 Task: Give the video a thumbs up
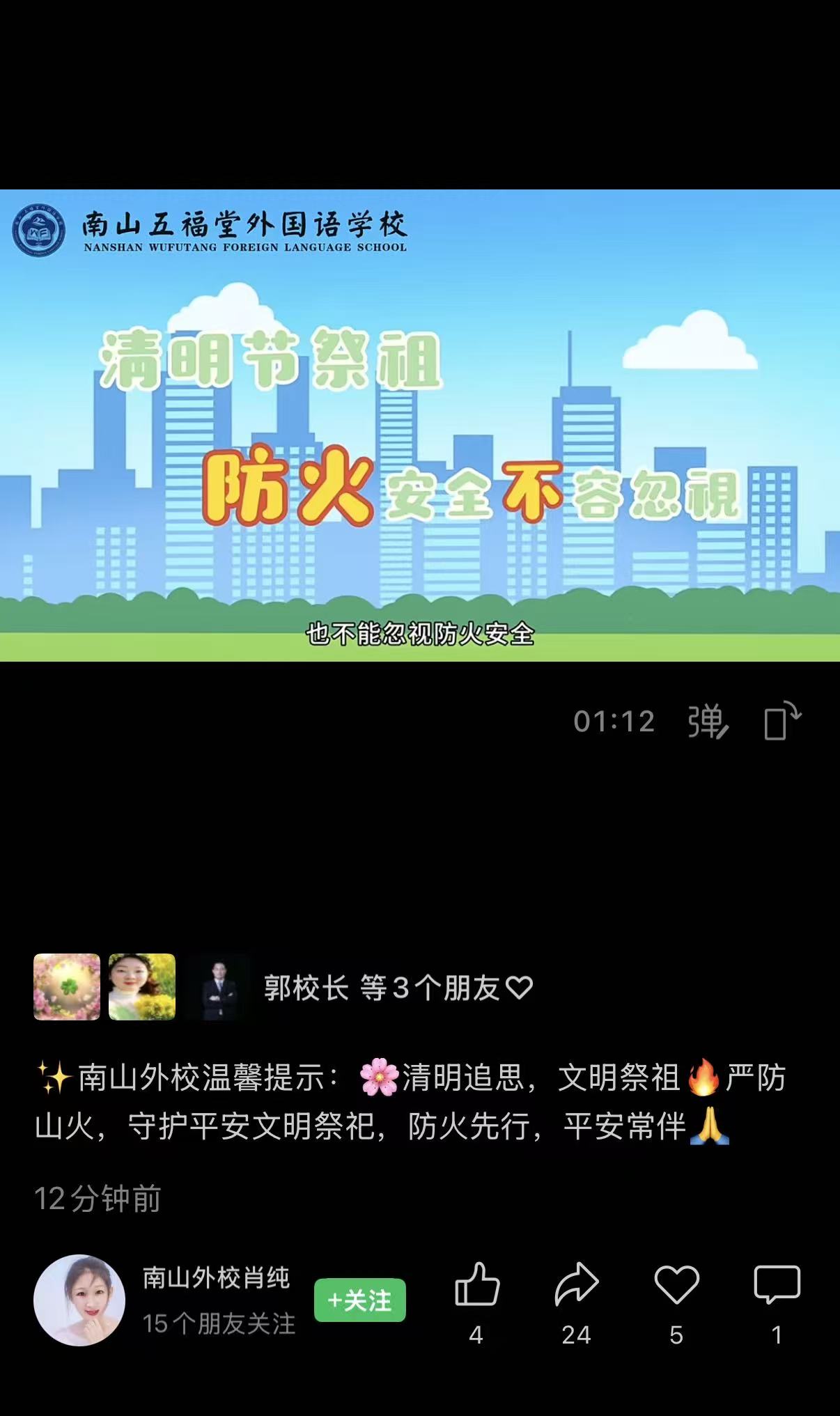pos(477,1284)
